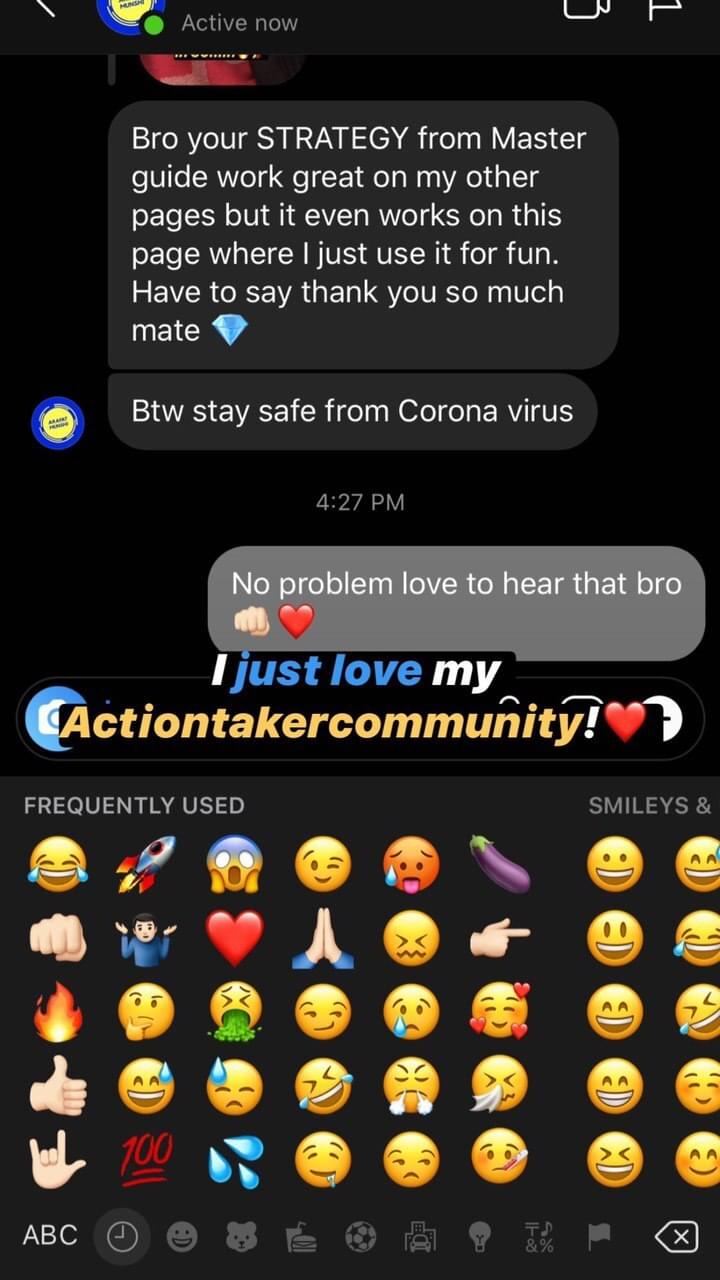Open the animals emoji category with bear icon
Image resolution: width=720 pixels, height=1280 pixels.
coord(241,1238)
